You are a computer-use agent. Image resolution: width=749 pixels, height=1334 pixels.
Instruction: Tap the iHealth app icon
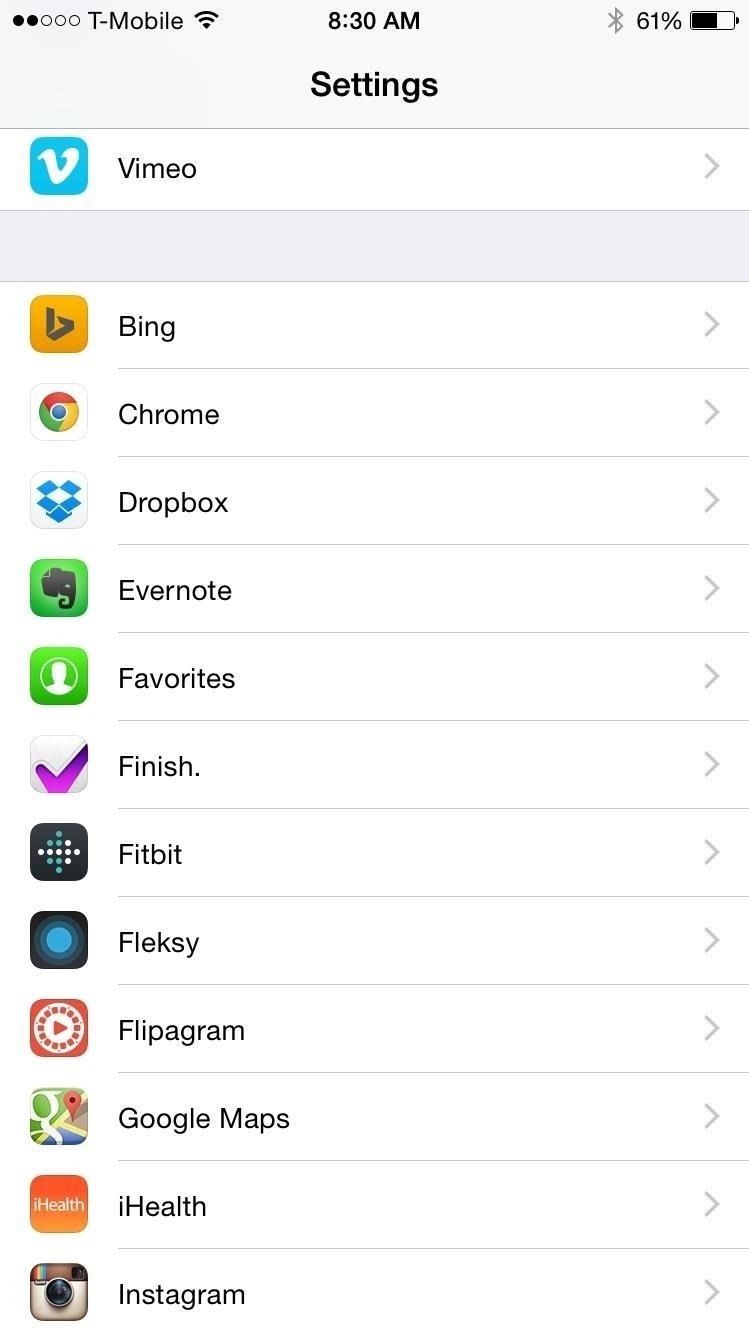[x=59, y=1204]
